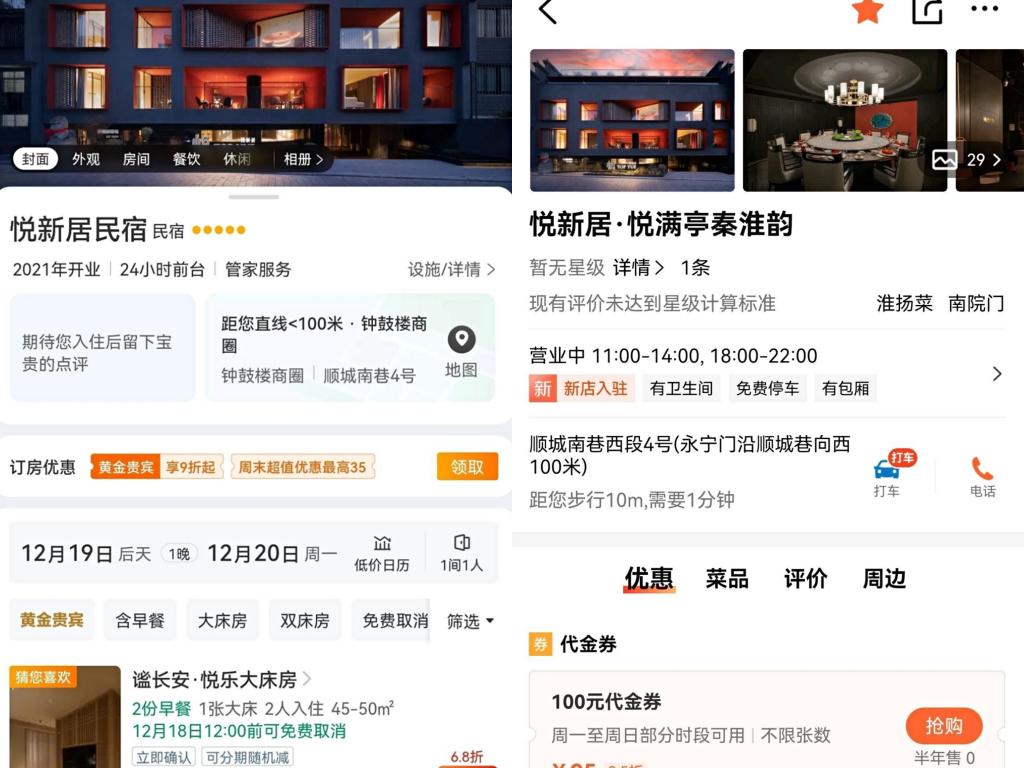This screenshot has height=768, width=1024.
Task: Select the 大床房 filter chip
Action: (x=222, y=621)
